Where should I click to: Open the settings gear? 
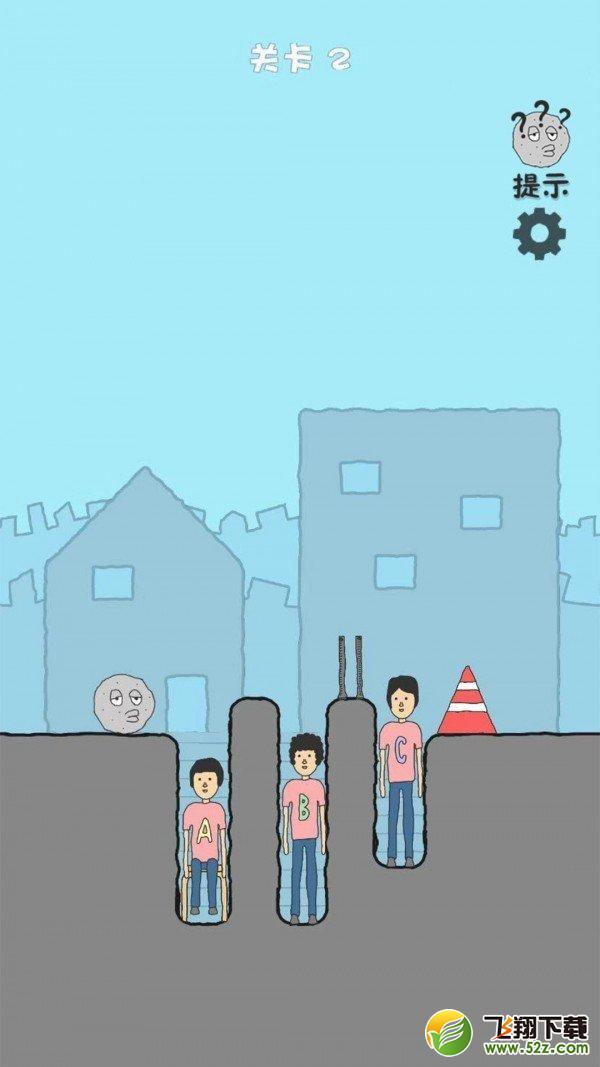point(539,233)
